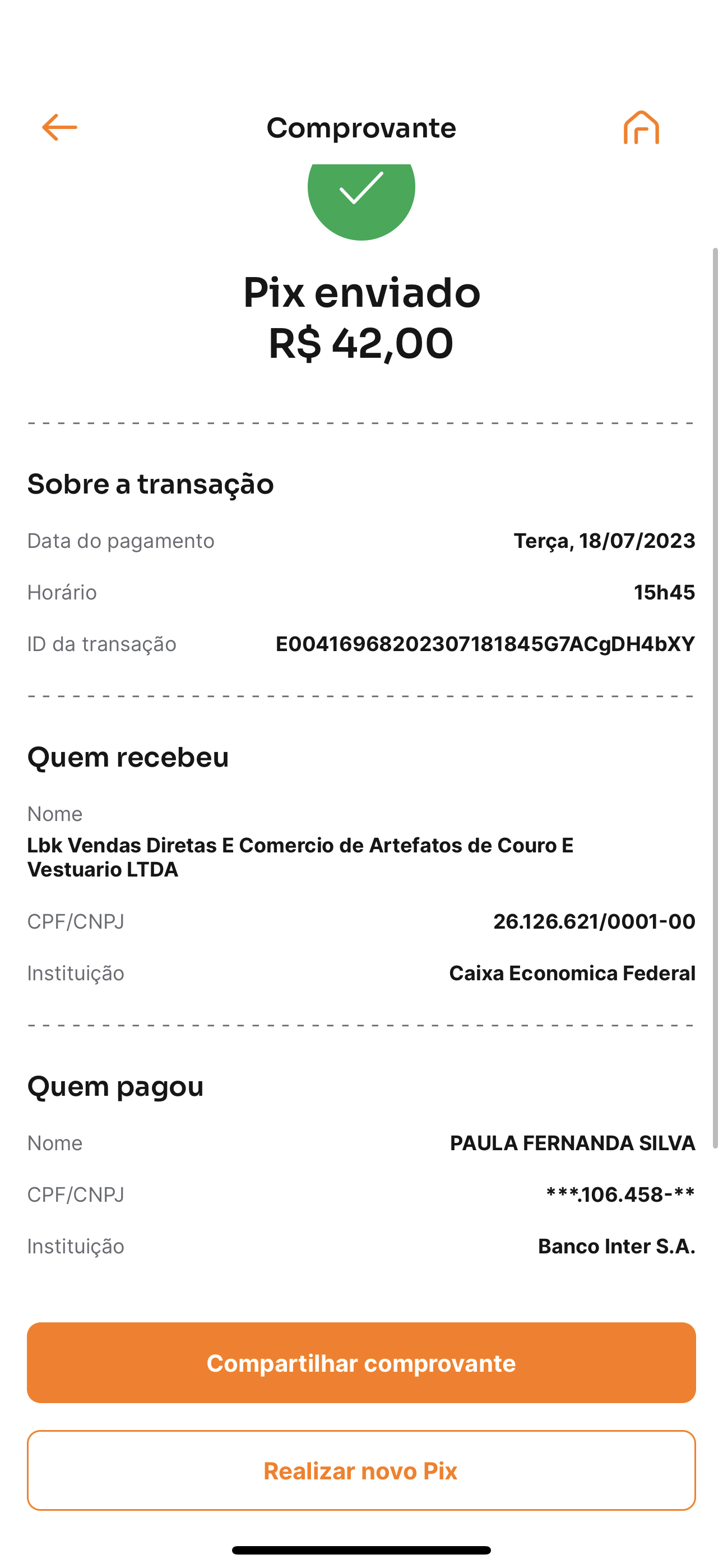This screenshot has height=1568, width=723.
Task: Open the home icon in the header
Action: point(641,128)
